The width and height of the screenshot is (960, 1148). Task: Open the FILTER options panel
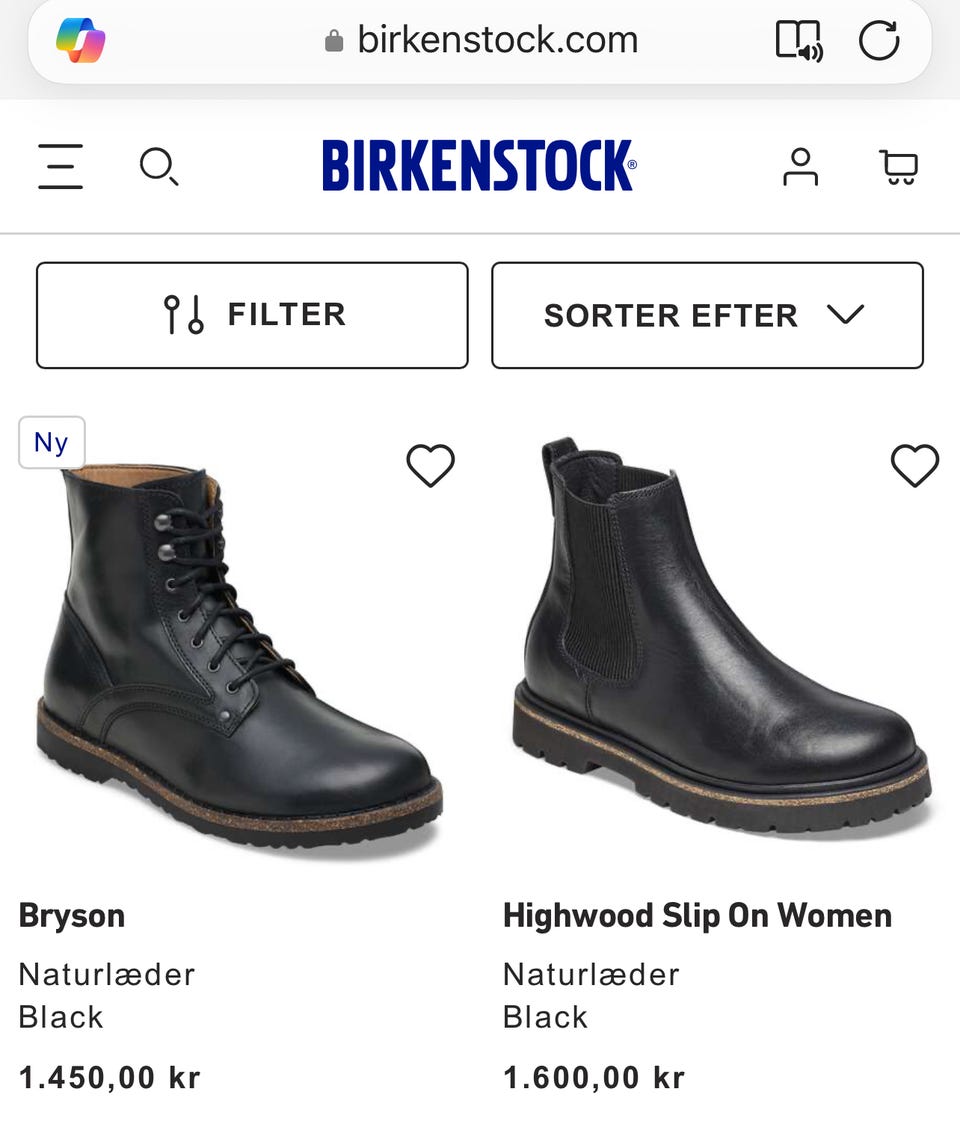(x=251, y=314)
